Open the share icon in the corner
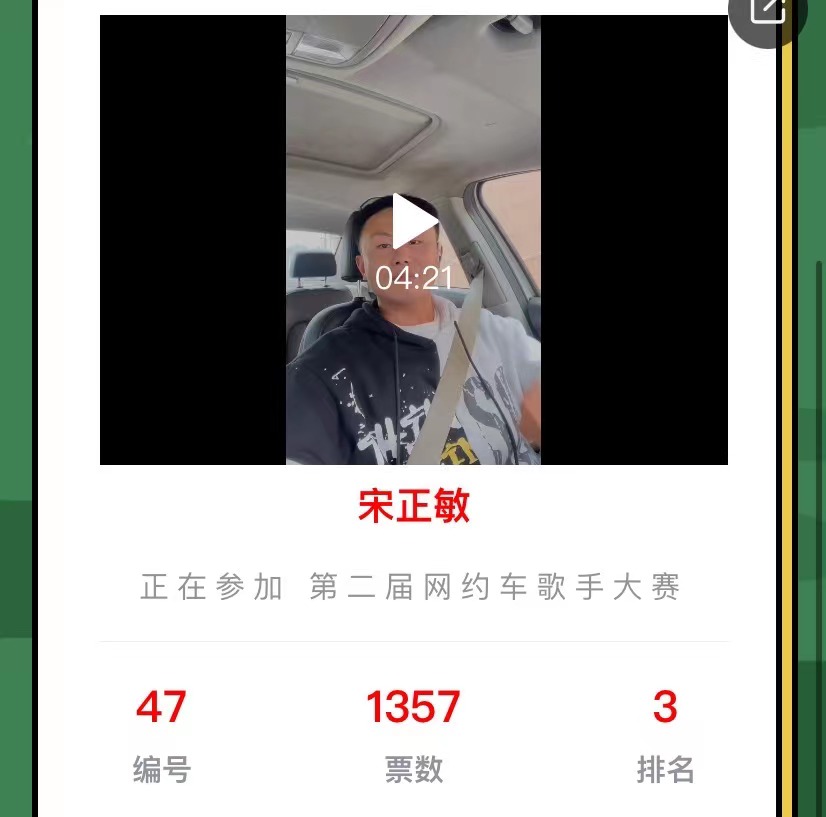 (768, 12)
